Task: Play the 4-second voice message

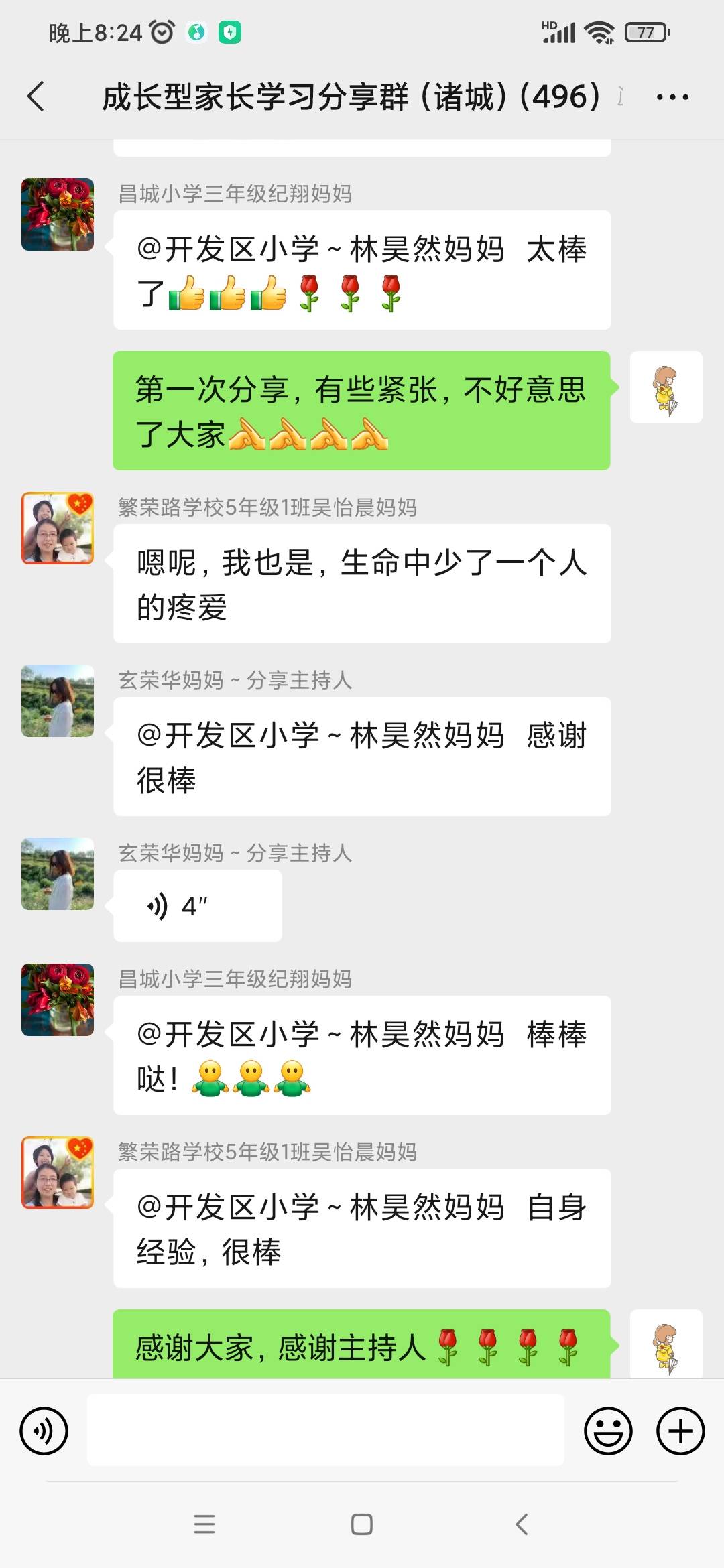Action: pyautogui.click(x=198, y=906)
